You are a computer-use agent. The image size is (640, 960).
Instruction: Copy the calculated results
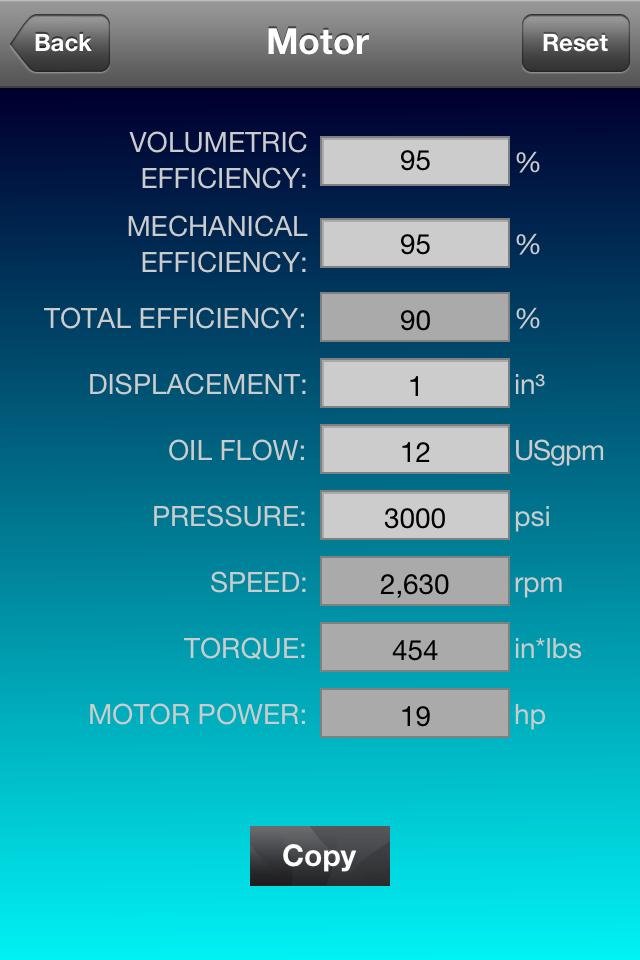pyautogui.click(x=319, y=856)
